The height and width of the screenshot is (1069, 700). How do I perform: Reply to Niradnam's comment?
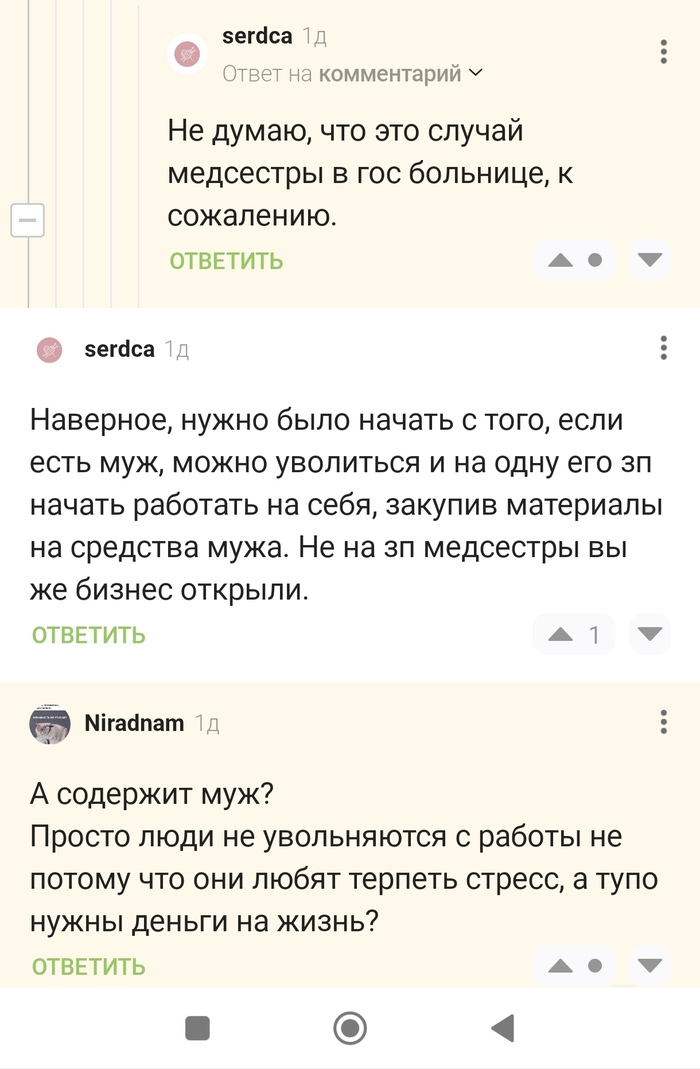[89, 966]
